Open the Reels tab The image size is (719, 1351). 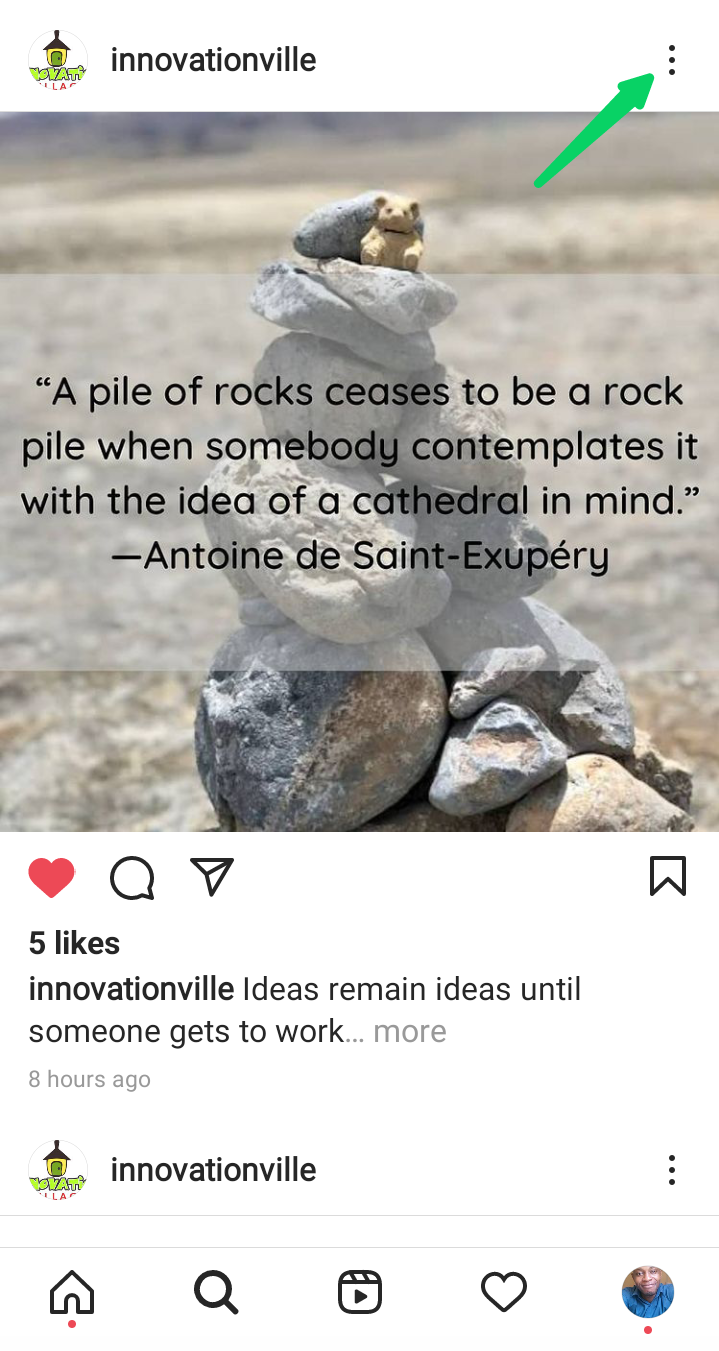(360, 1293)
